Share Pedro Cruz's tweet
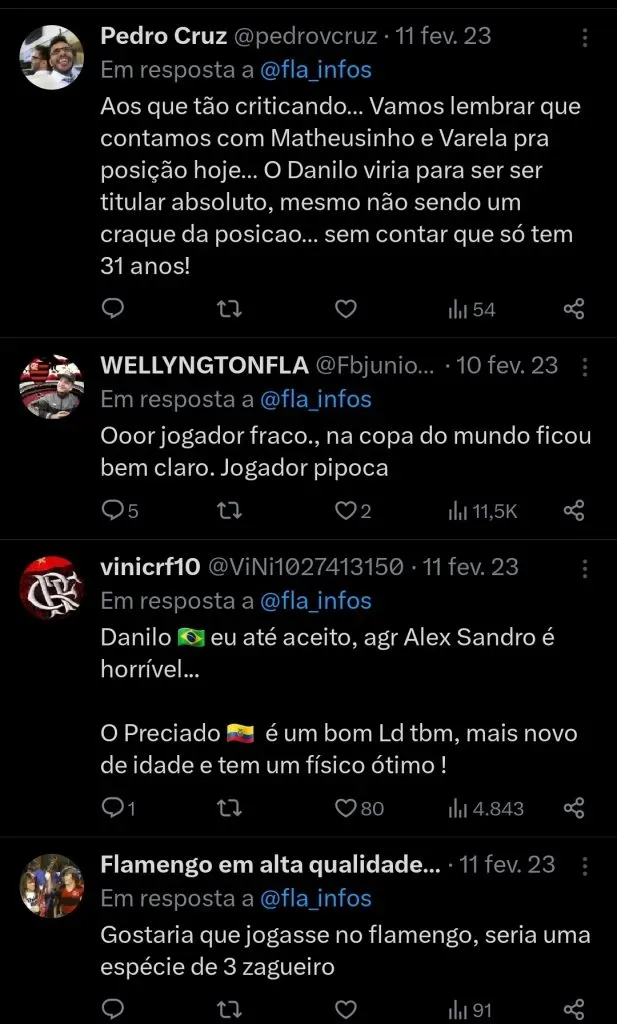 tap(574, 309)
